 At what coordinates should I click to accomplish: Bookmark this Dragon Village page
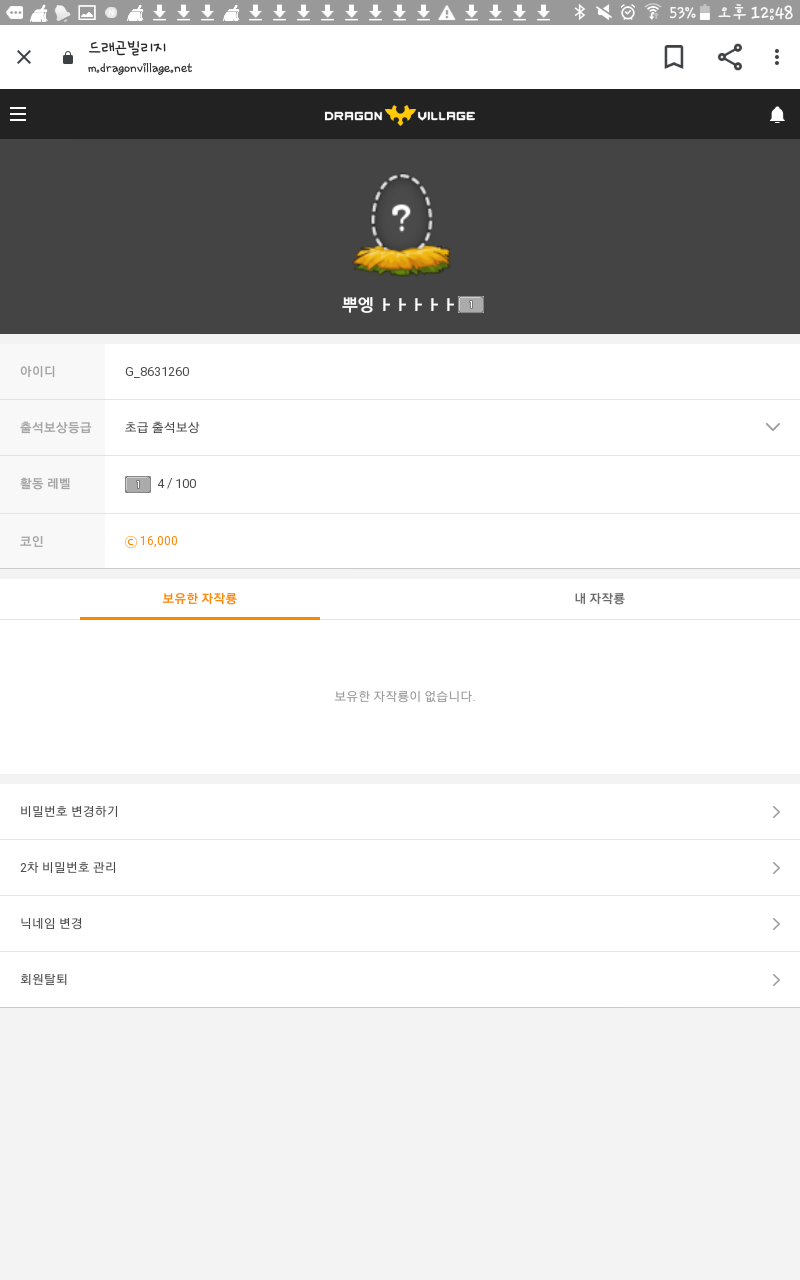674,57
